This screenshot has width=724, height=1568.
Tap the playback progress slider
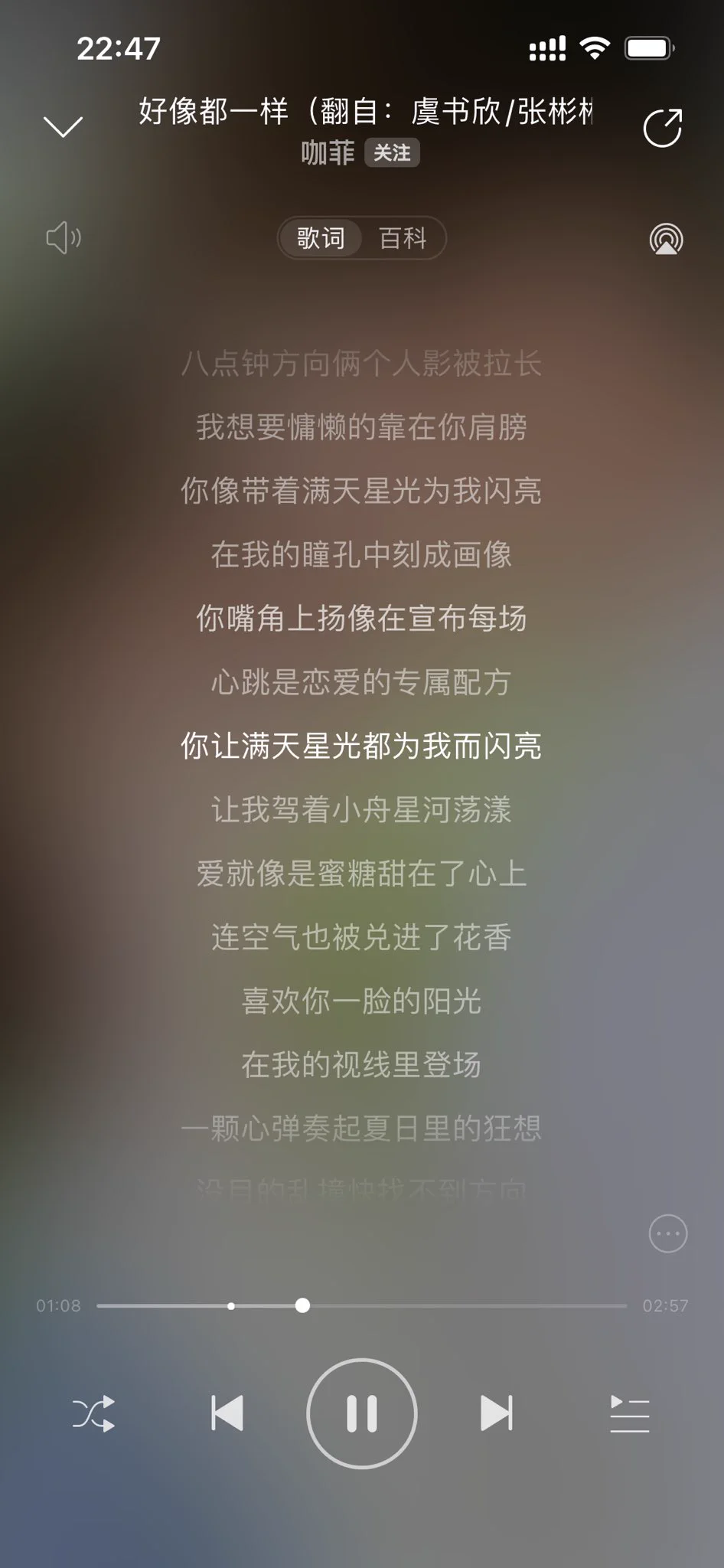[x=361, y=1305]
